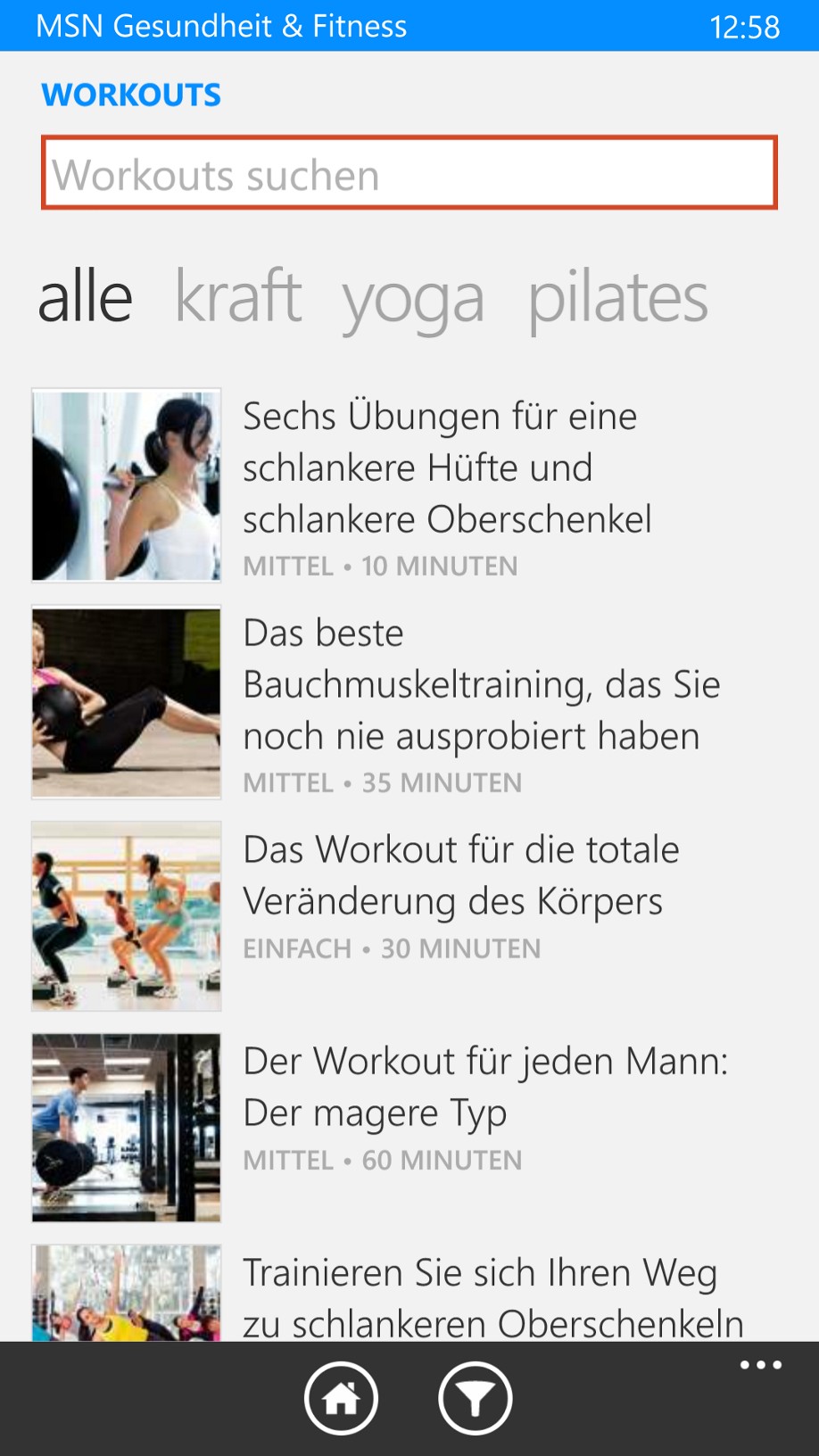Image resolution: width=819 pixels, height=1456 pixels.
Task: Open the filter funnel icon
Action: (475, 1398)
